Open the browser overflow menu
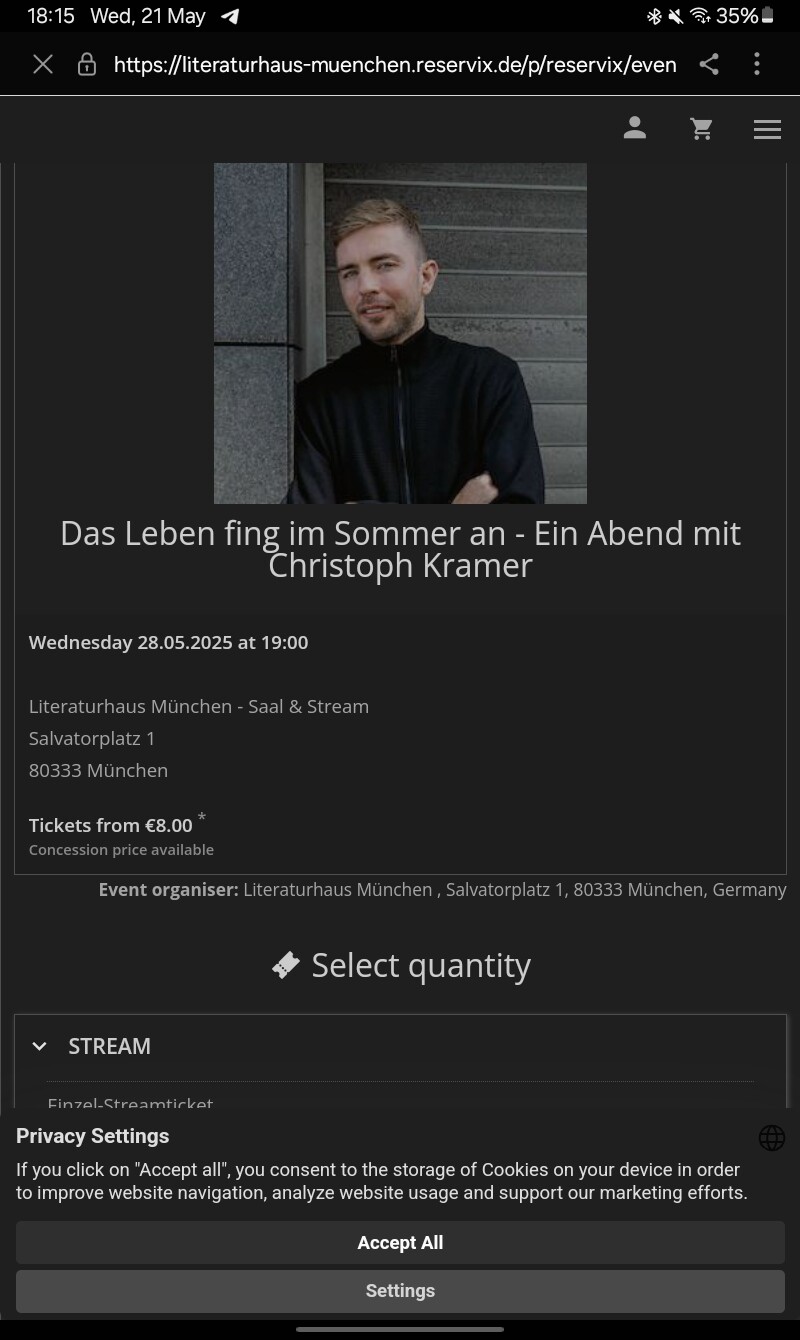The height and width of the screenshot is (1340, 800). click(757, 65)
